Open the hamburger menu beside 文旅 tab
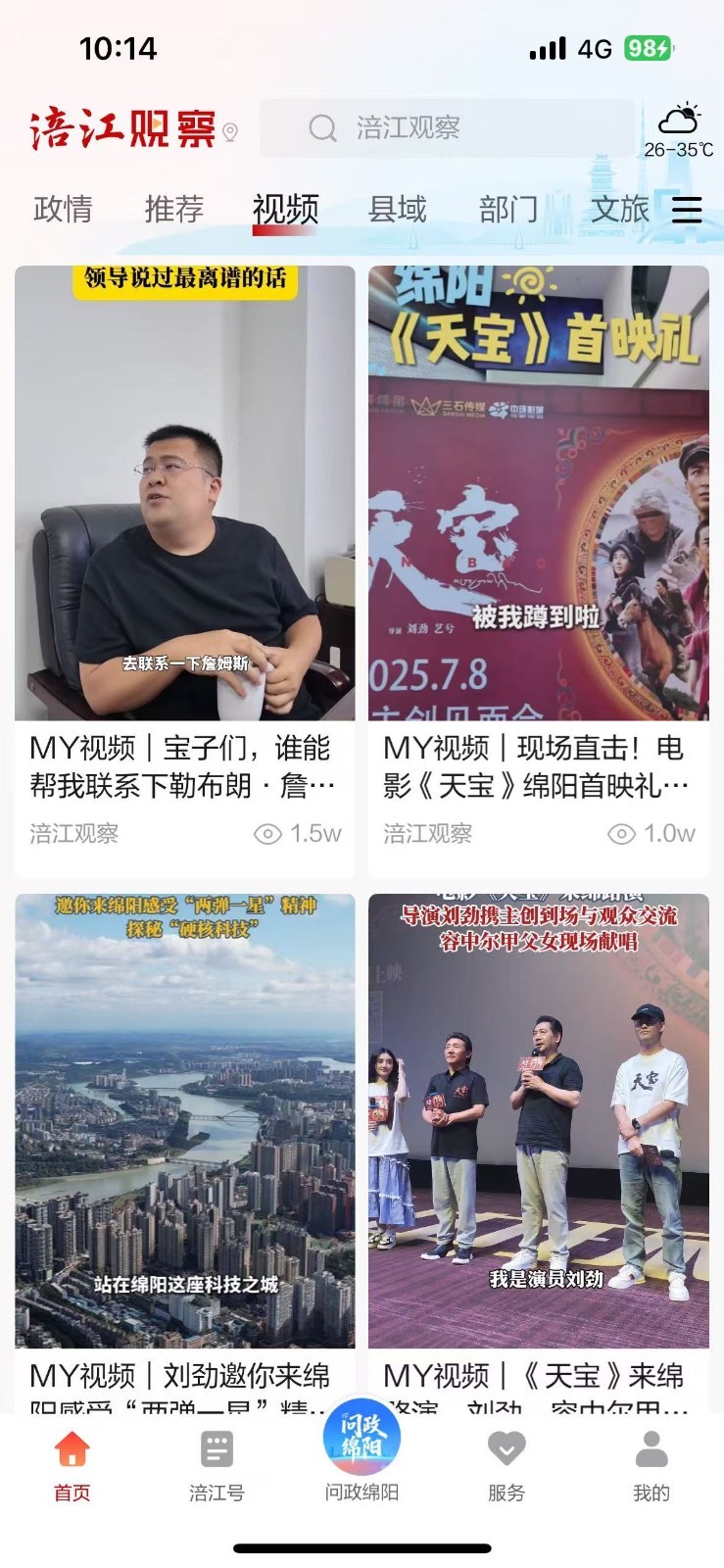Image resolution: width=724 pixels, height=1568 pixels. point(689,210)
